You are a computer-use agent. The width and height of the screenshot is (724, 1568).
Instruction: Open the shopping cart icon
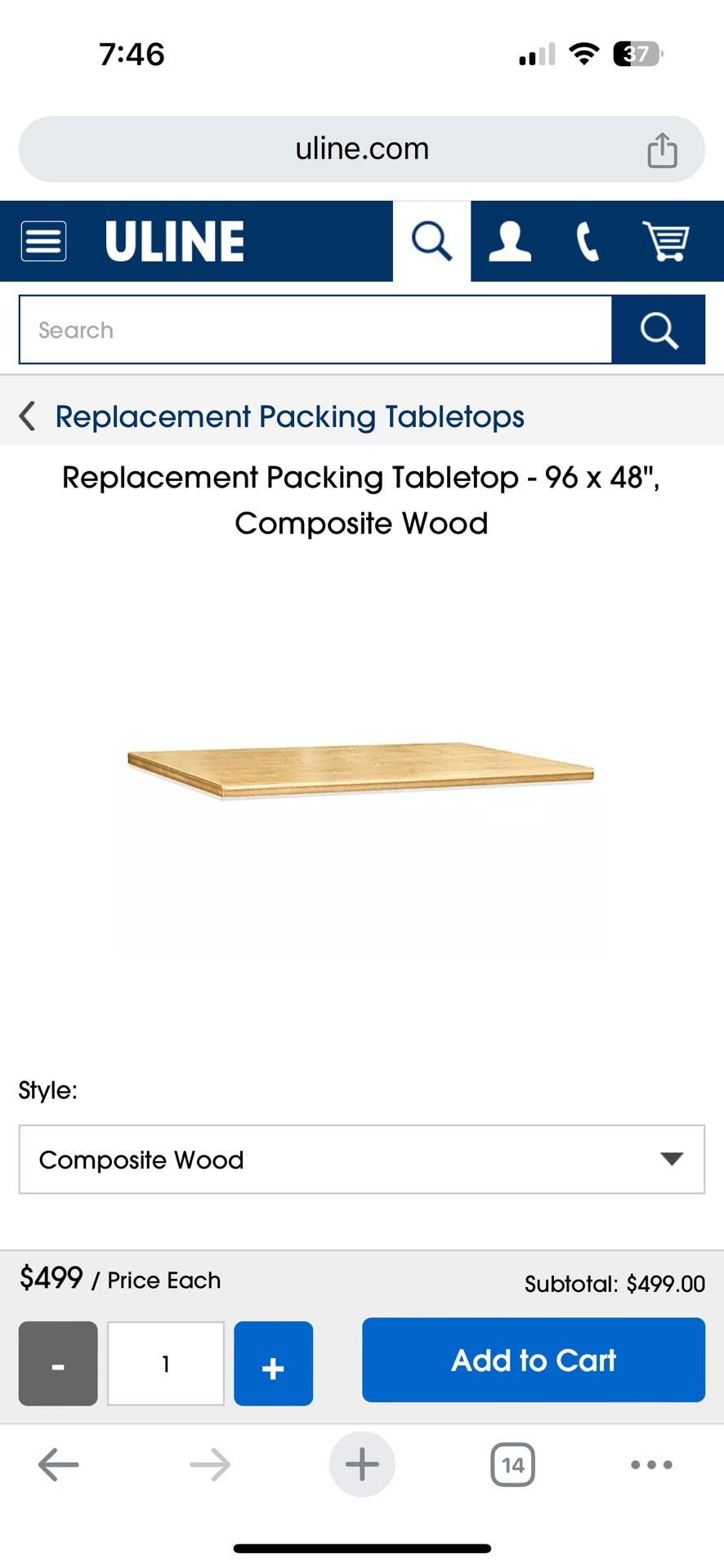click(667, 241)
